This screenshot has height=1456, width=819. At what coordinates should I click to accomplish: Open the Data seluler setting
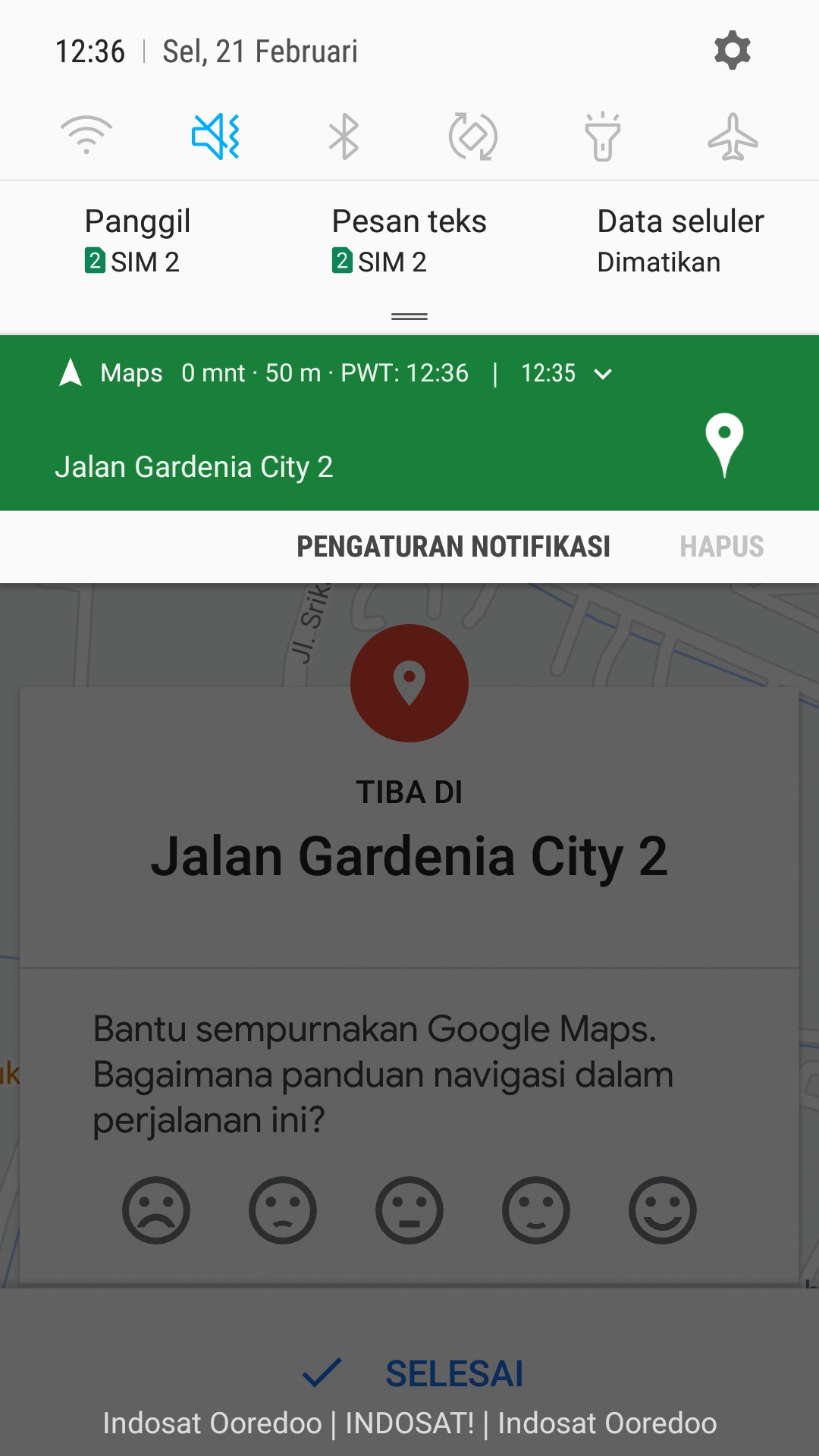(x=679, y=241)
